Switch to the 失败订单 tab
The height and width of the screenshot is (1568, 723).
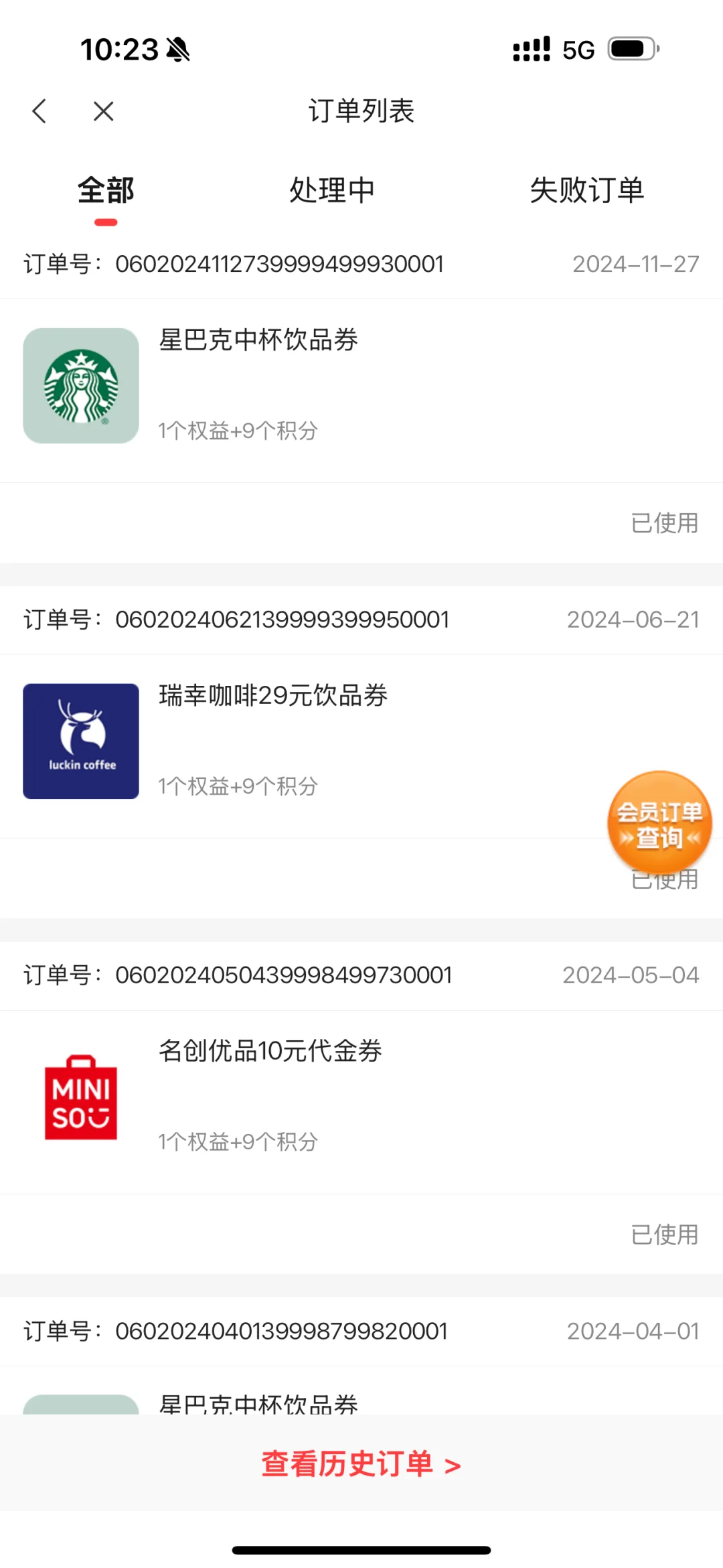(x=587, y=190)
